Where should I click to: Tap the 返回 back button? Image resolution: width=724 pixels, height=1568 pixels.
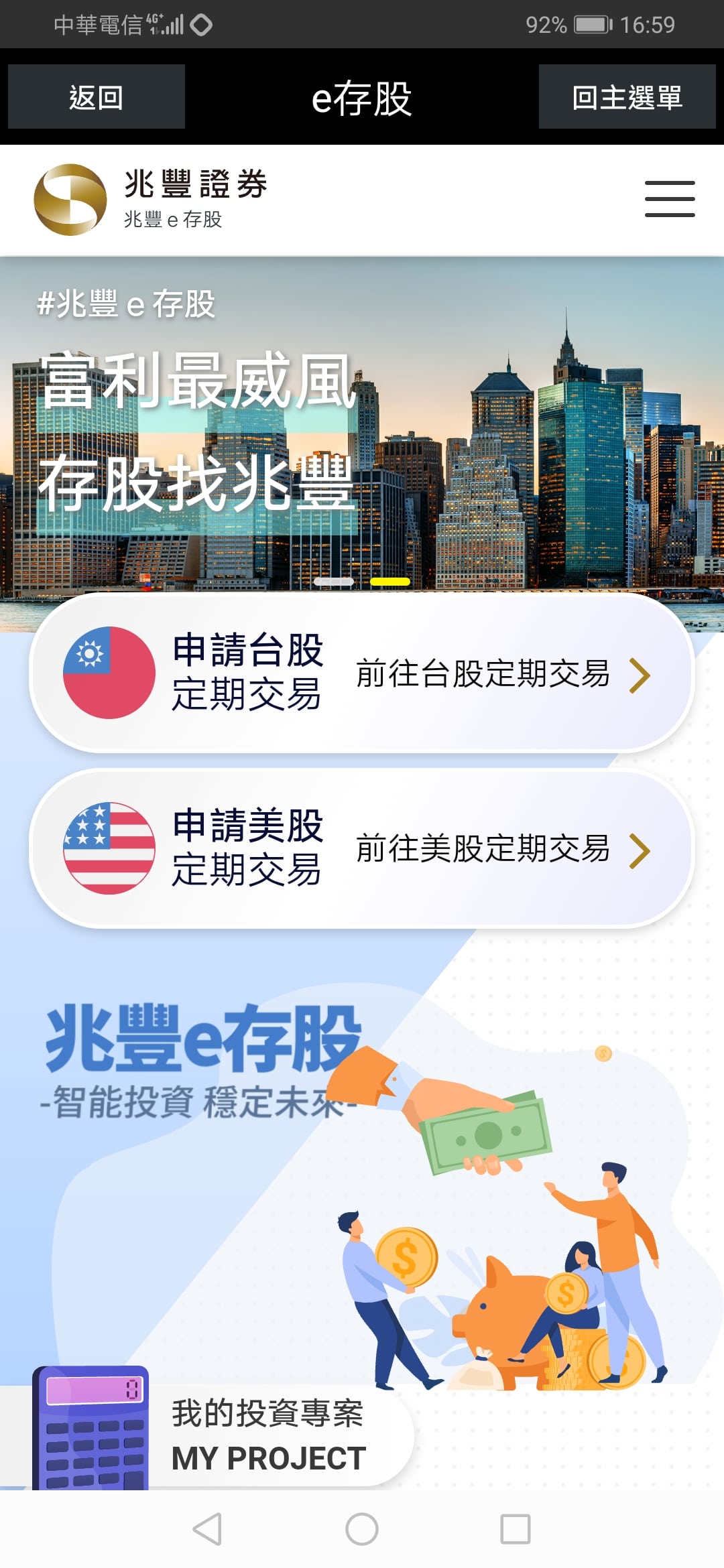(97, 97)
